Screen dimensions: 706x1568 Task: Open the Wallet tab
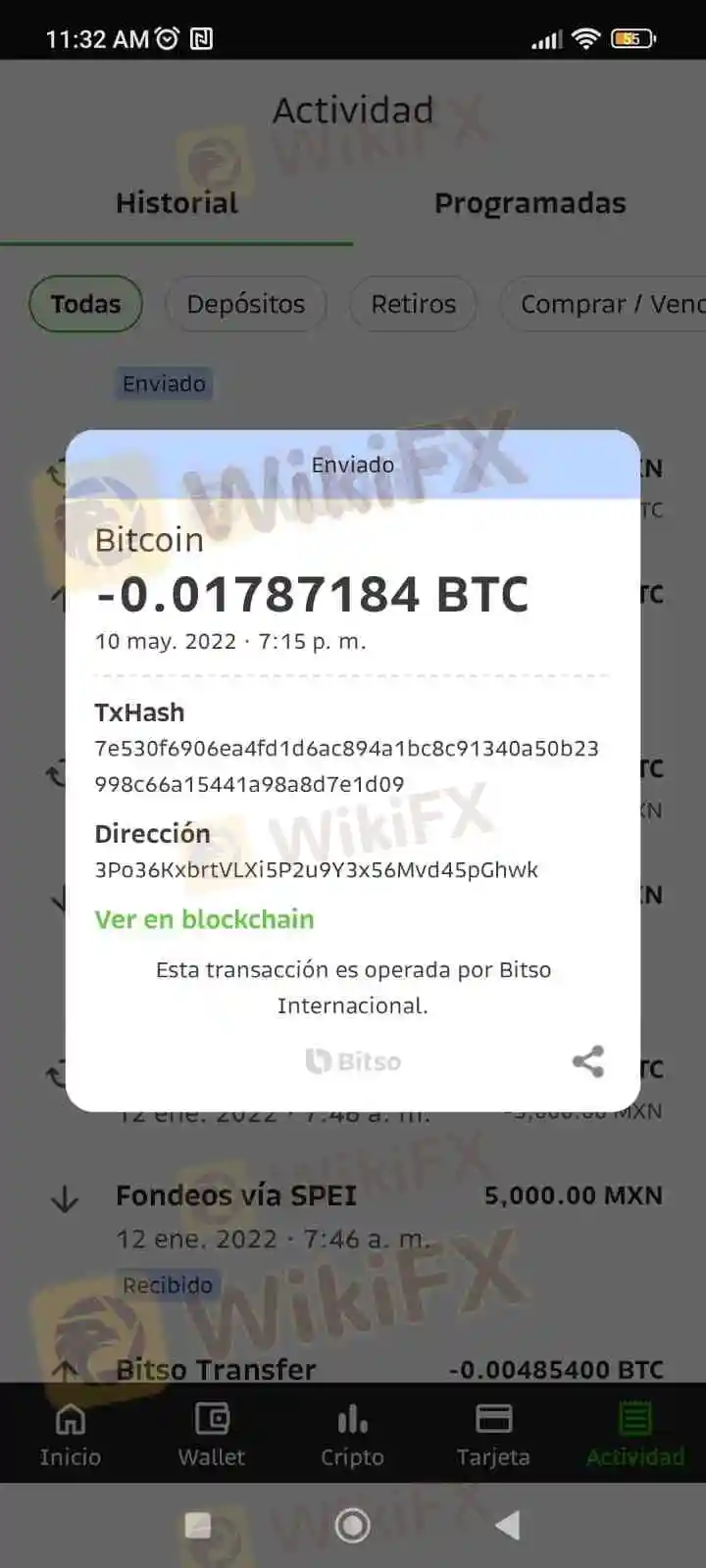(x=211, y=1434)
